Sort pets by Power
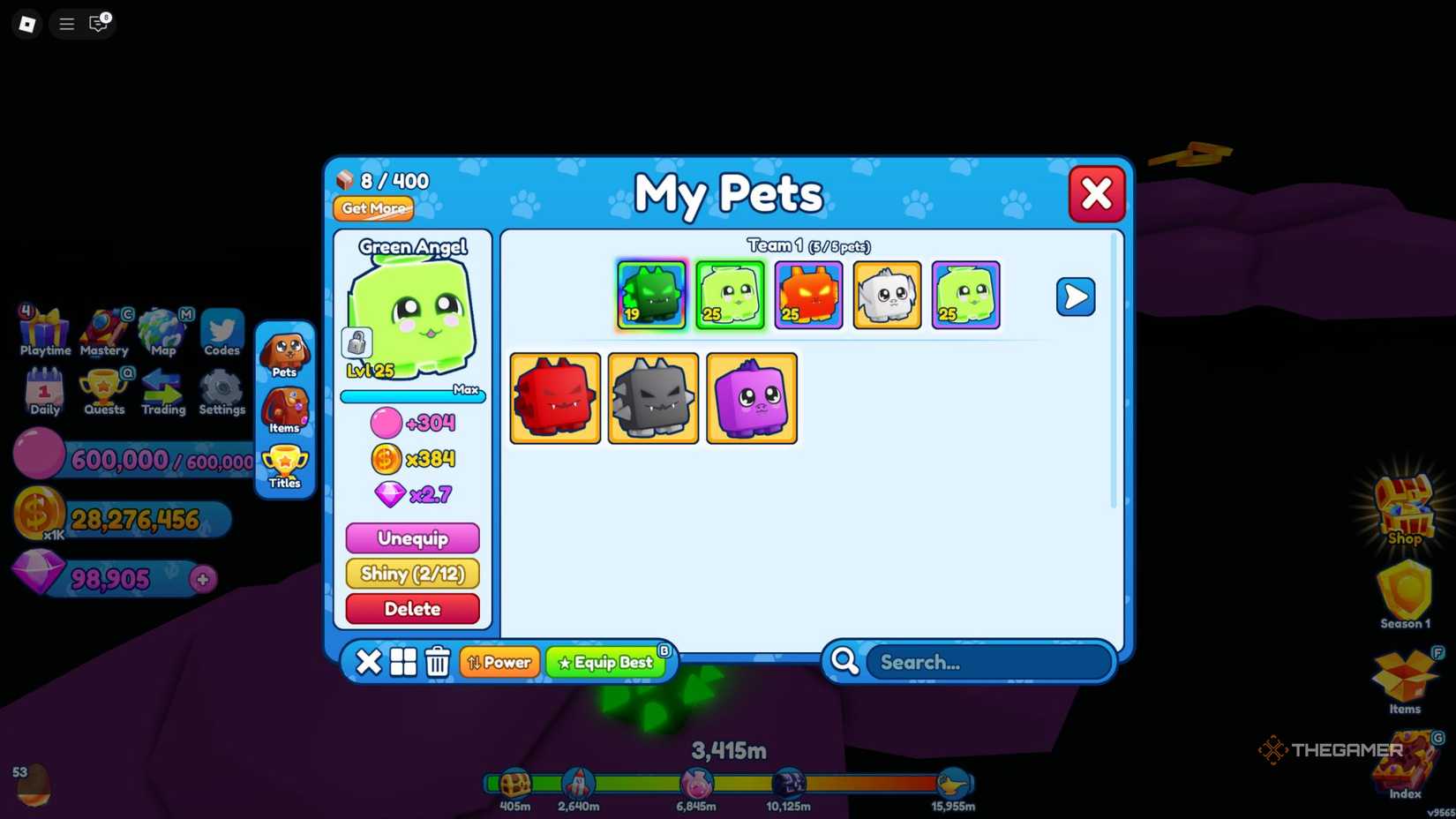Image resolution: width=1456 pixels, height=819 pixels. pos(499,662)
